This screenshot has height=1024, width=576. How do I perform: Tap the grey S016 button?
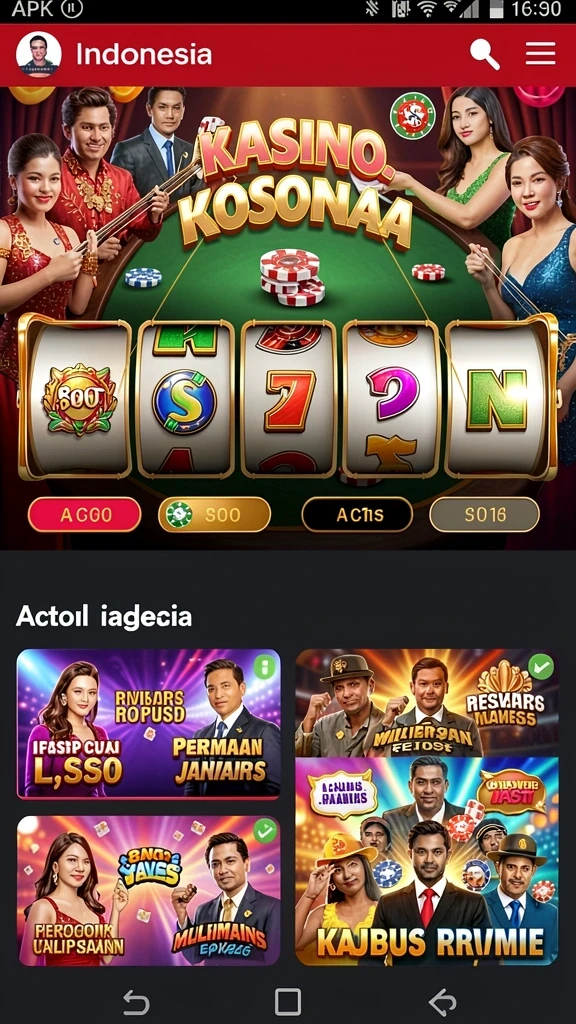[x=485, y=515]
